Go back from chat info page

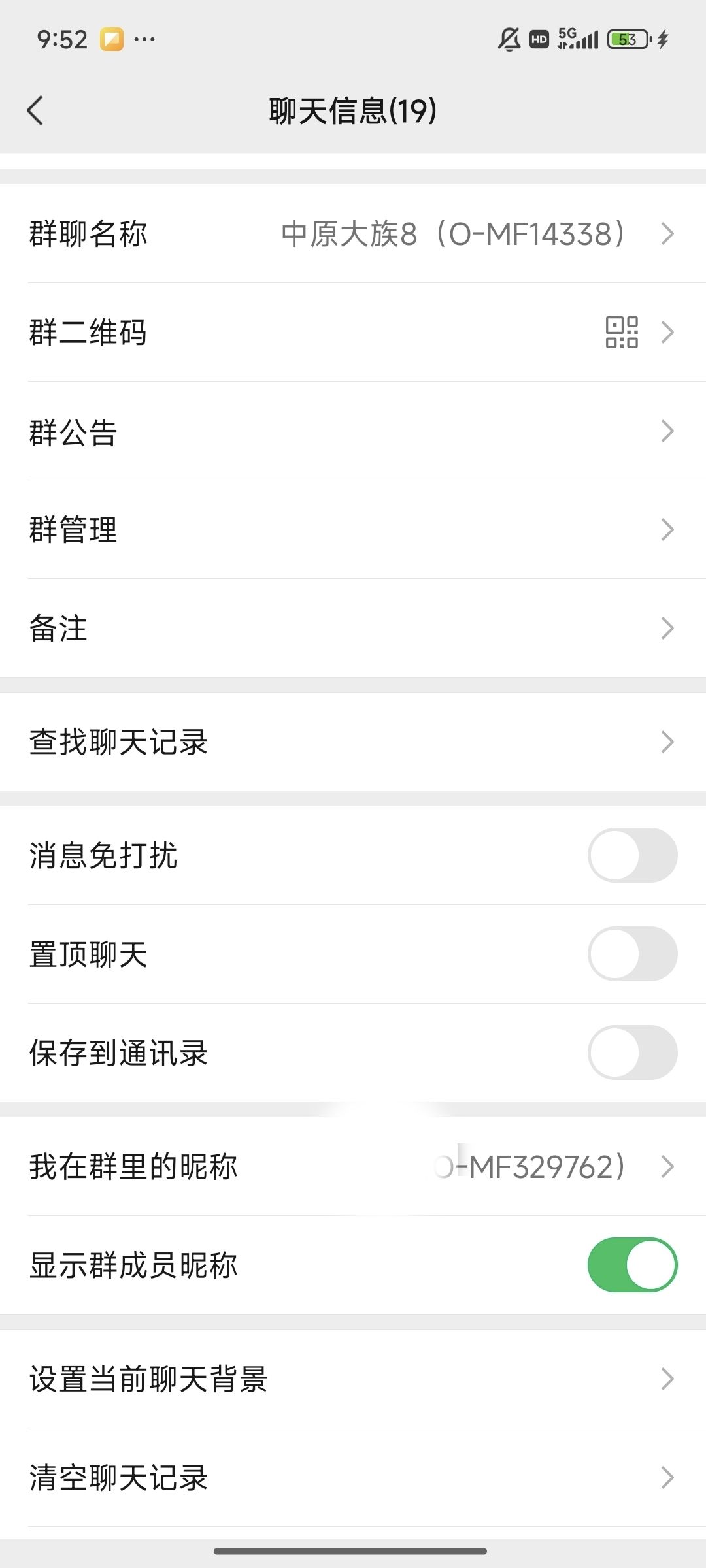[35, 110]
